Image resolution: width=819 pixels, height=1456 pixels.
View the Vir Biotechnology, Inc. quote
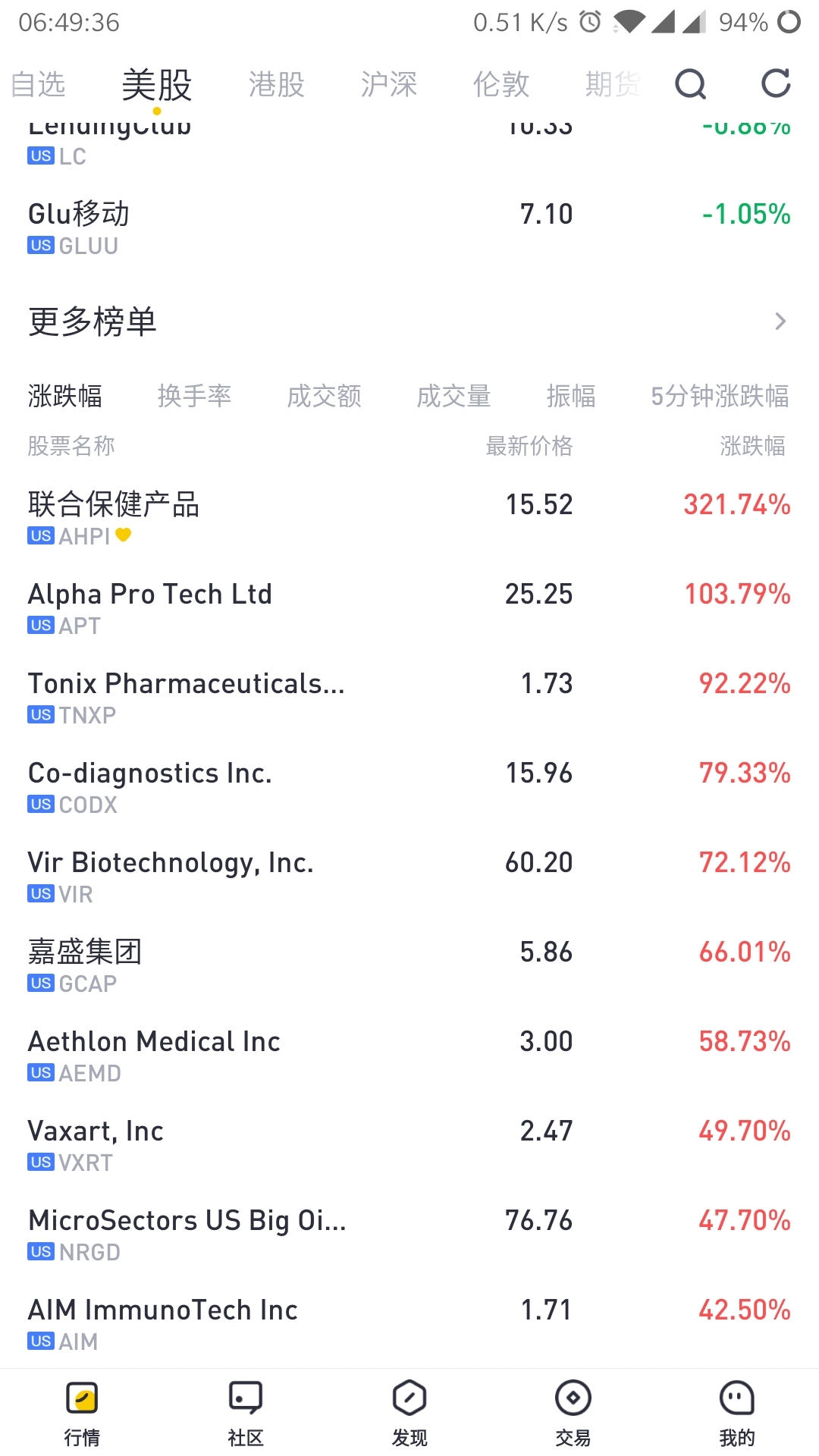pos(409,876)
